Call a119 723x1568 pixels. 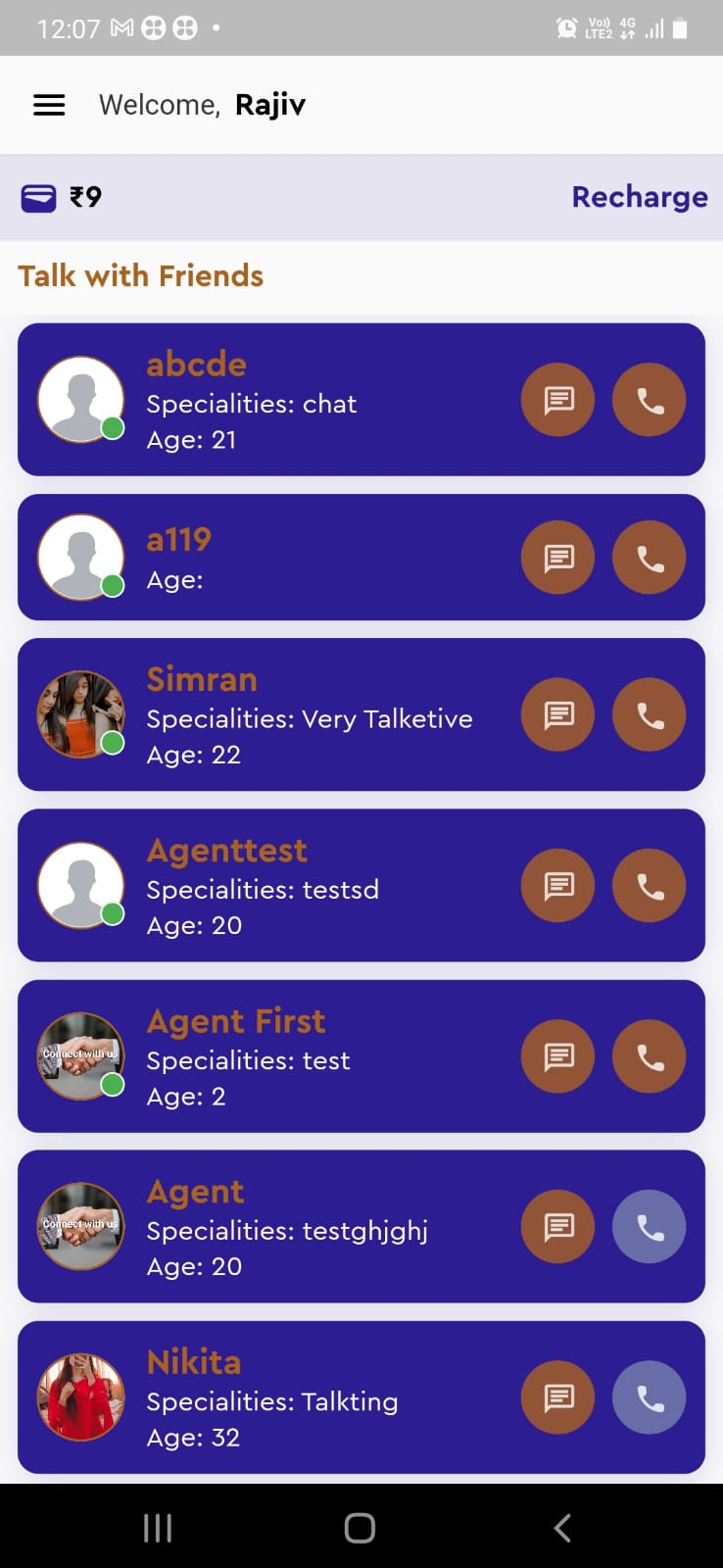(x=650, y=558)
